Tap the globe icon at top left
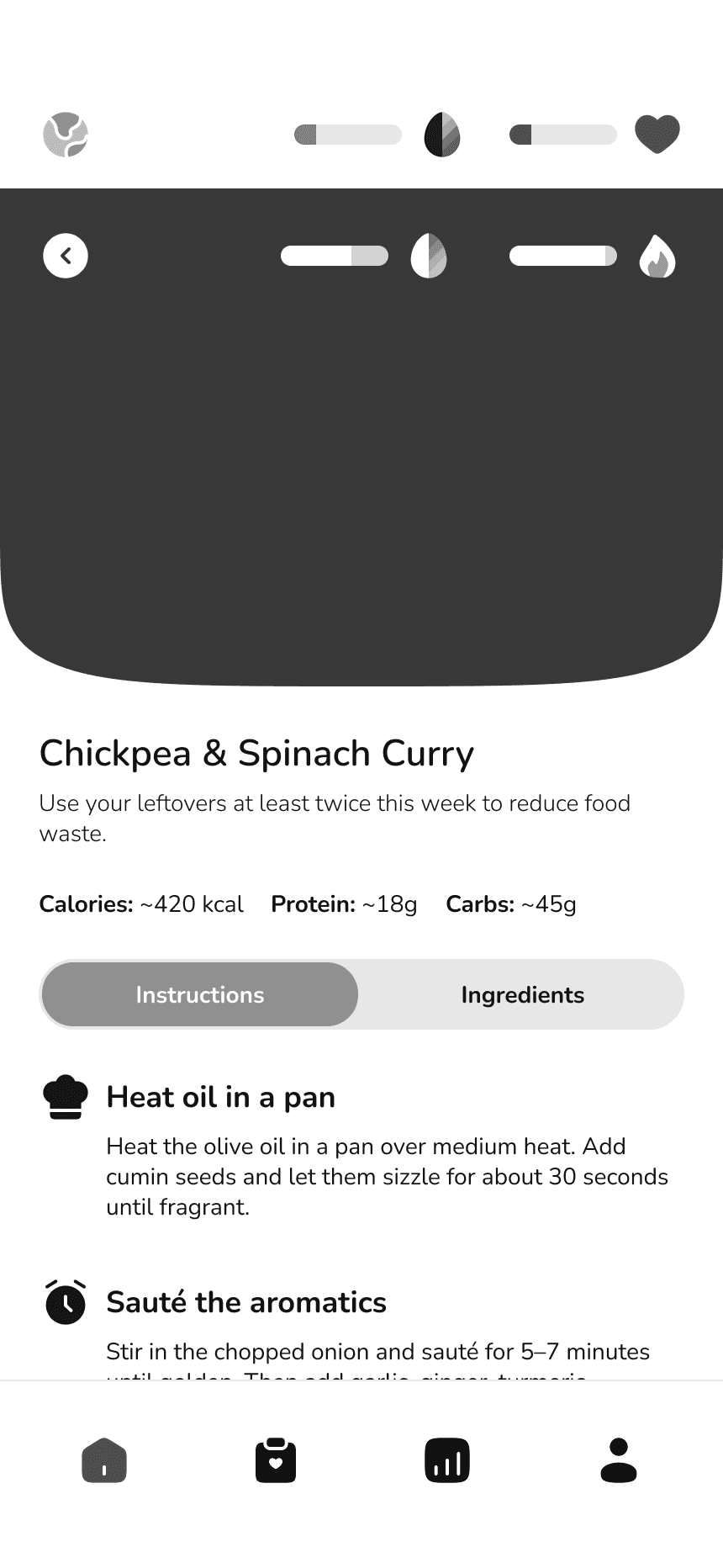723x1568 pixels. tap(66, 135)
